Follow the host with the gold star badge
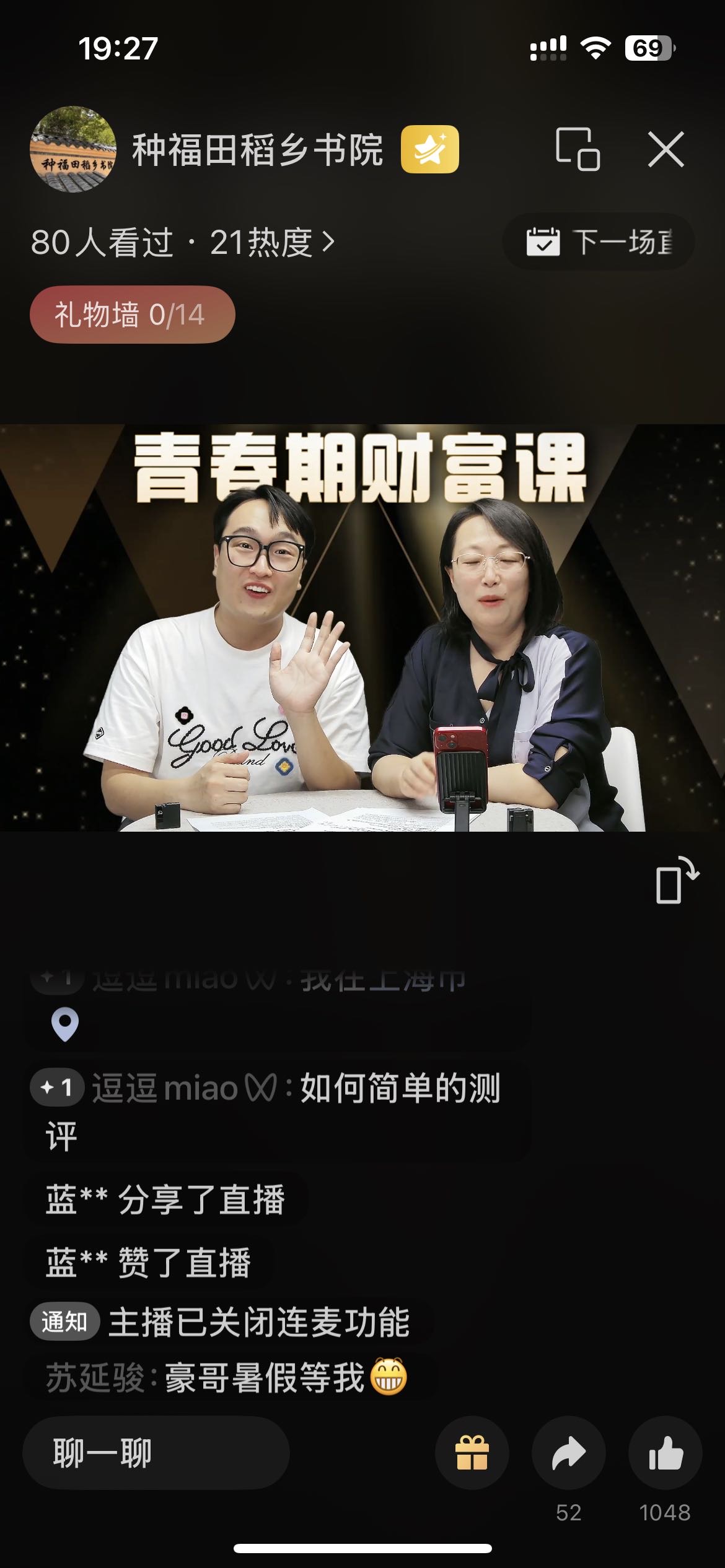 (429, 149)
